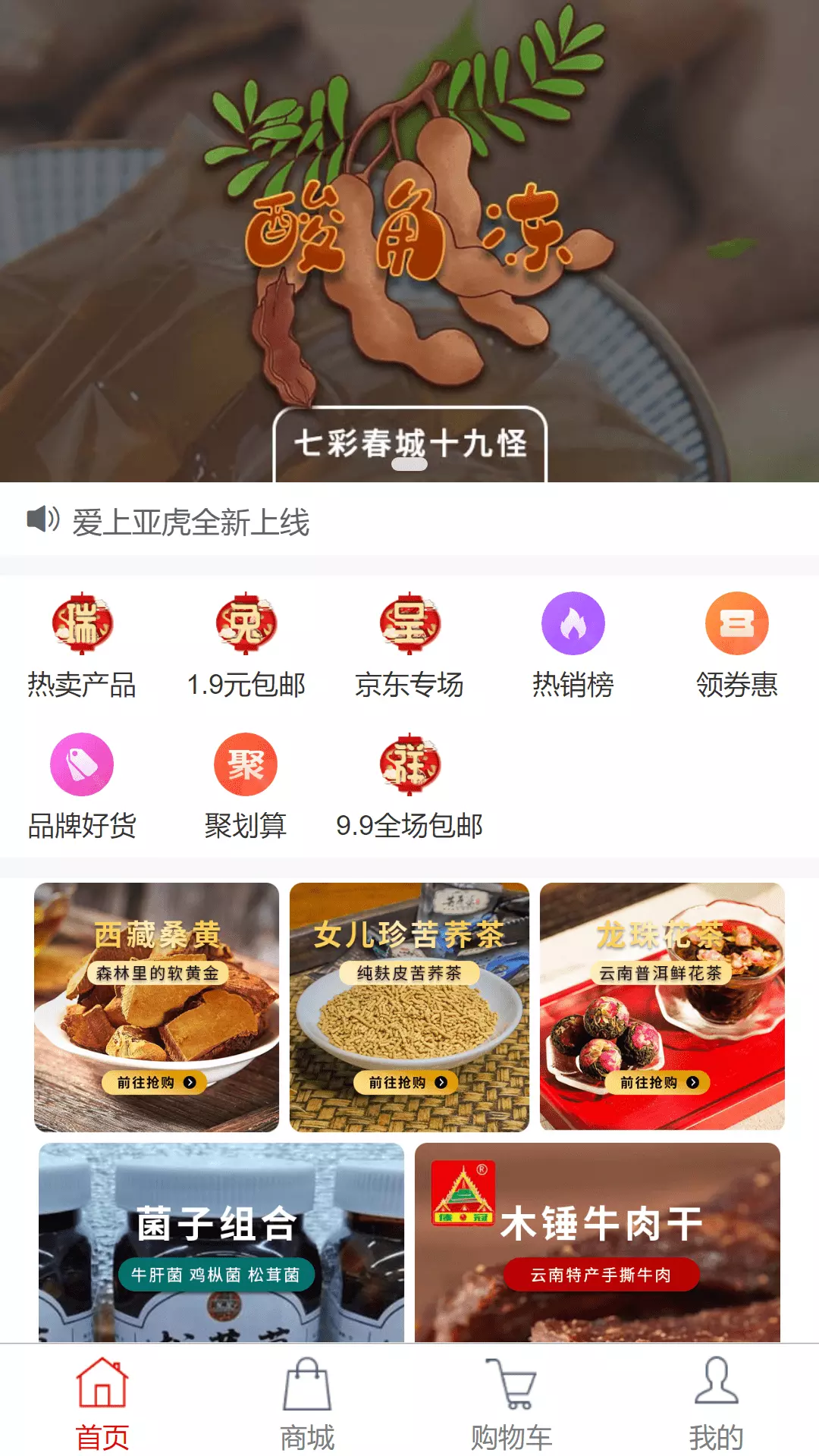
Task: Open the 酸角冻 top banner
Action: coord(409,241)
